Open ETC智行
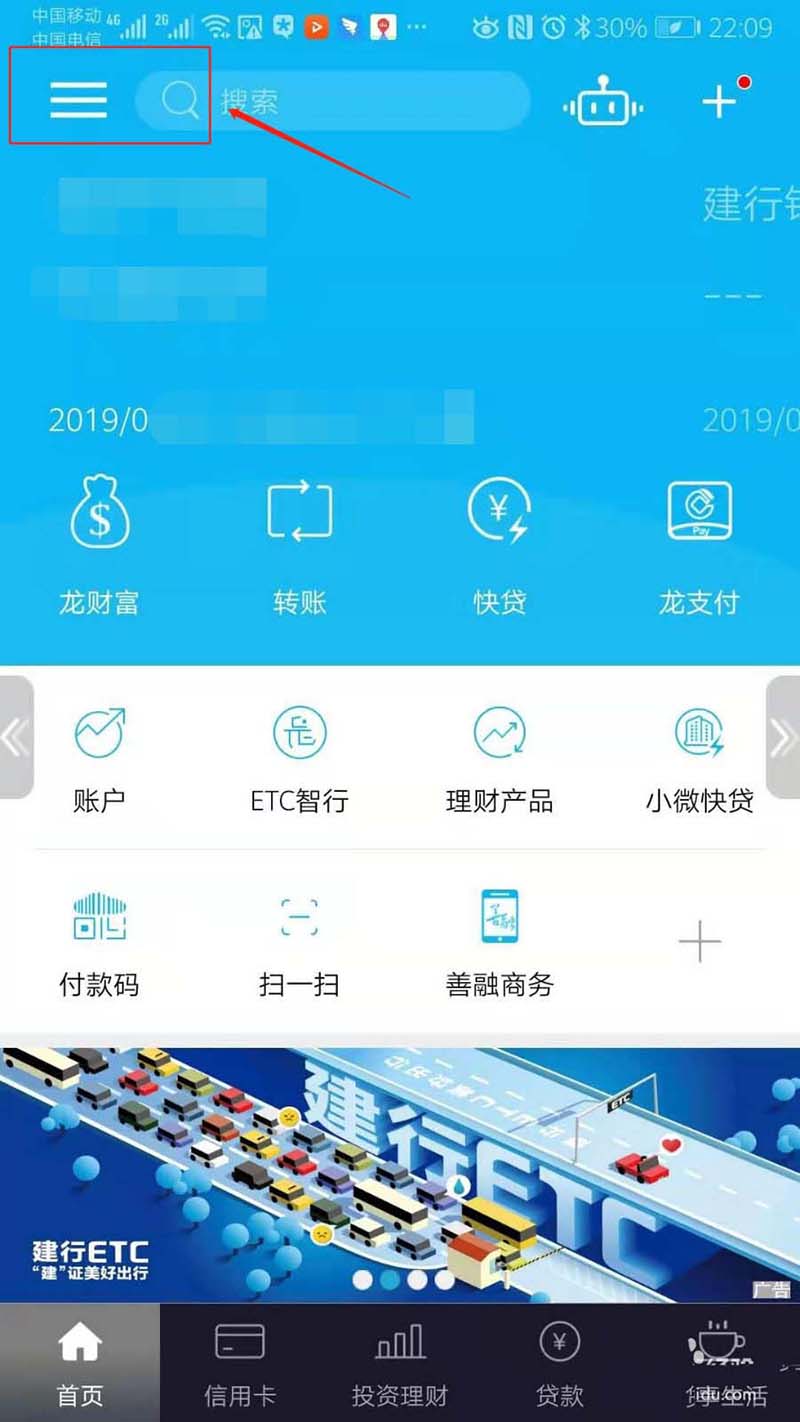 (x=299, y=758)
